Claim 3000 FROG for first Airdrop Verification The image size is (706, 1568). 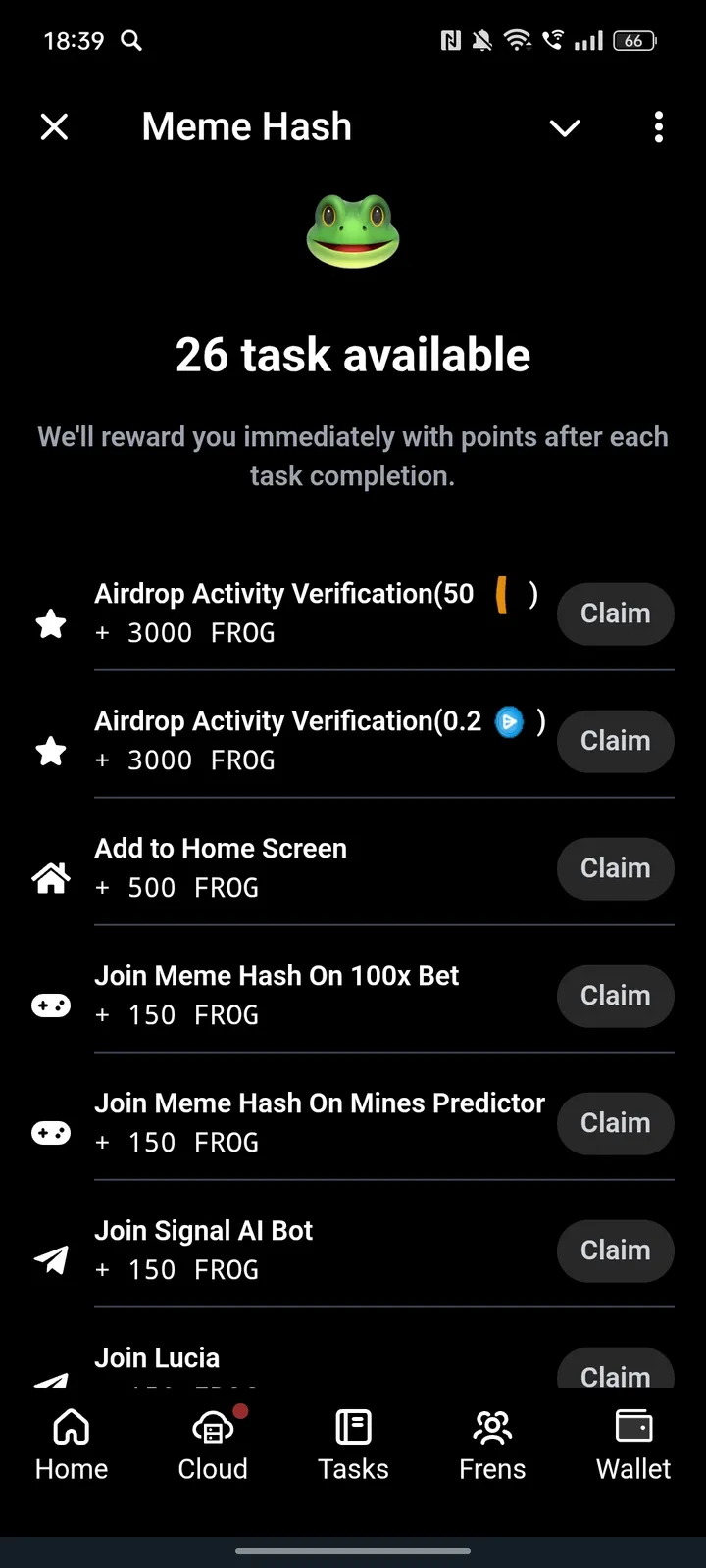tap(615, 613)
